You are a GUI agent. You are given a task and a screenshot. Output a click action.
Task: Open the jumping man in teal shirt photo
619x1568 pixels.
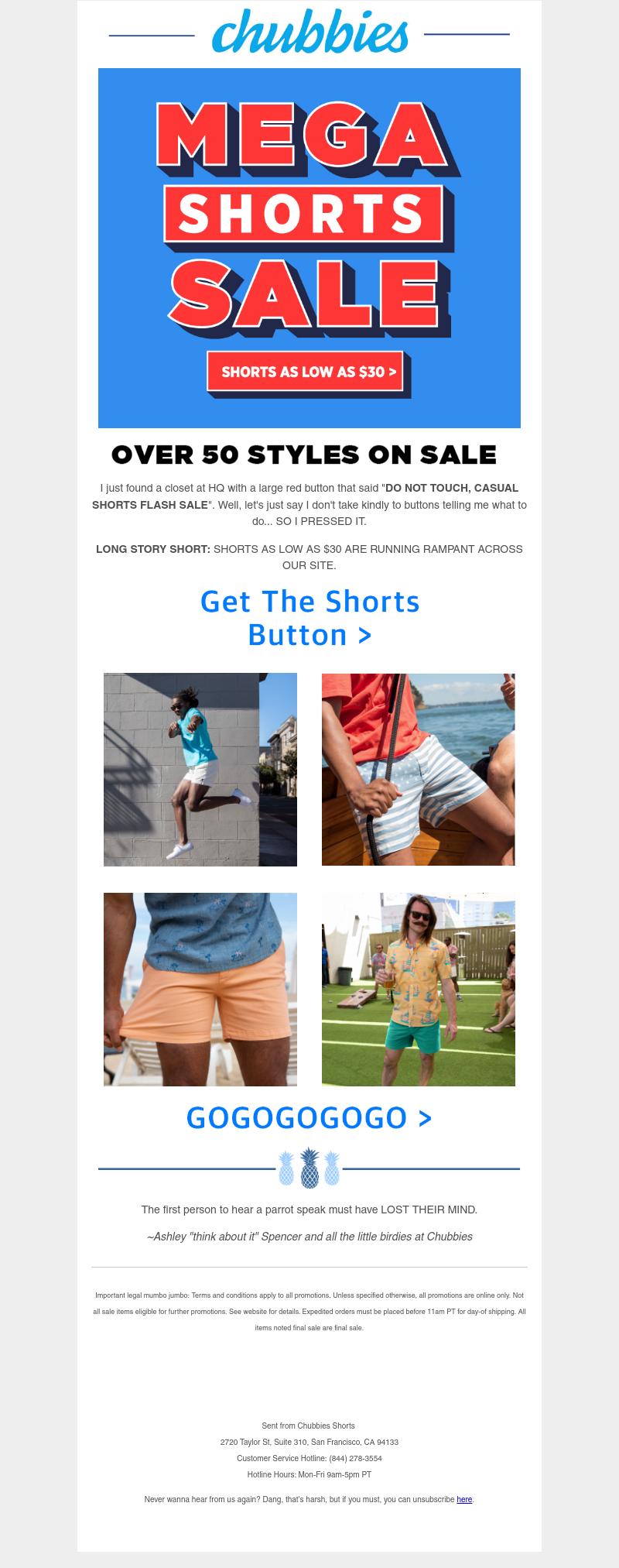click(200, 769)
